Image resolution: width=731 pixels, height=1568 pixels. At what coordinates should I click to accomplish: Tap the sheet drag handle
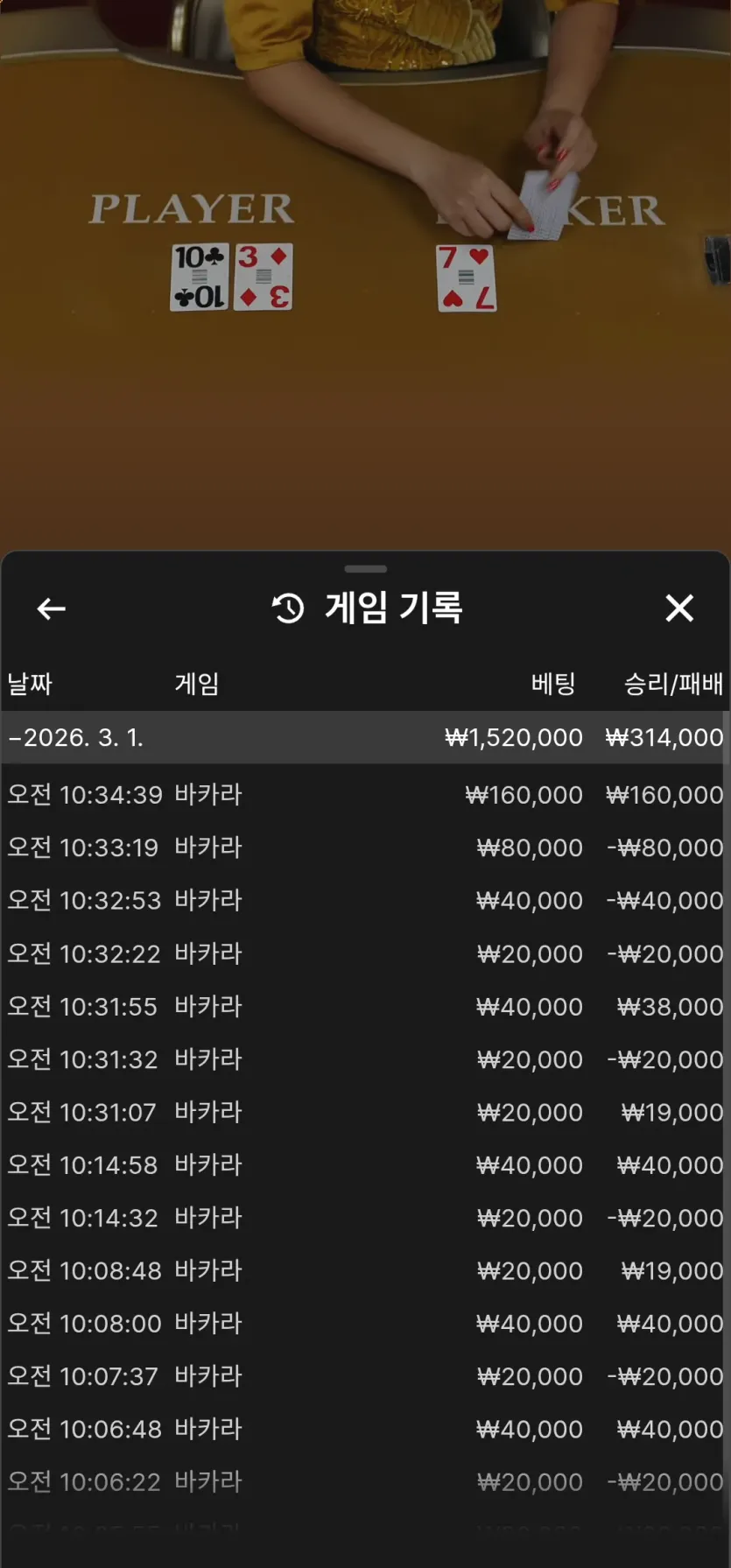[x=366, y=569]
